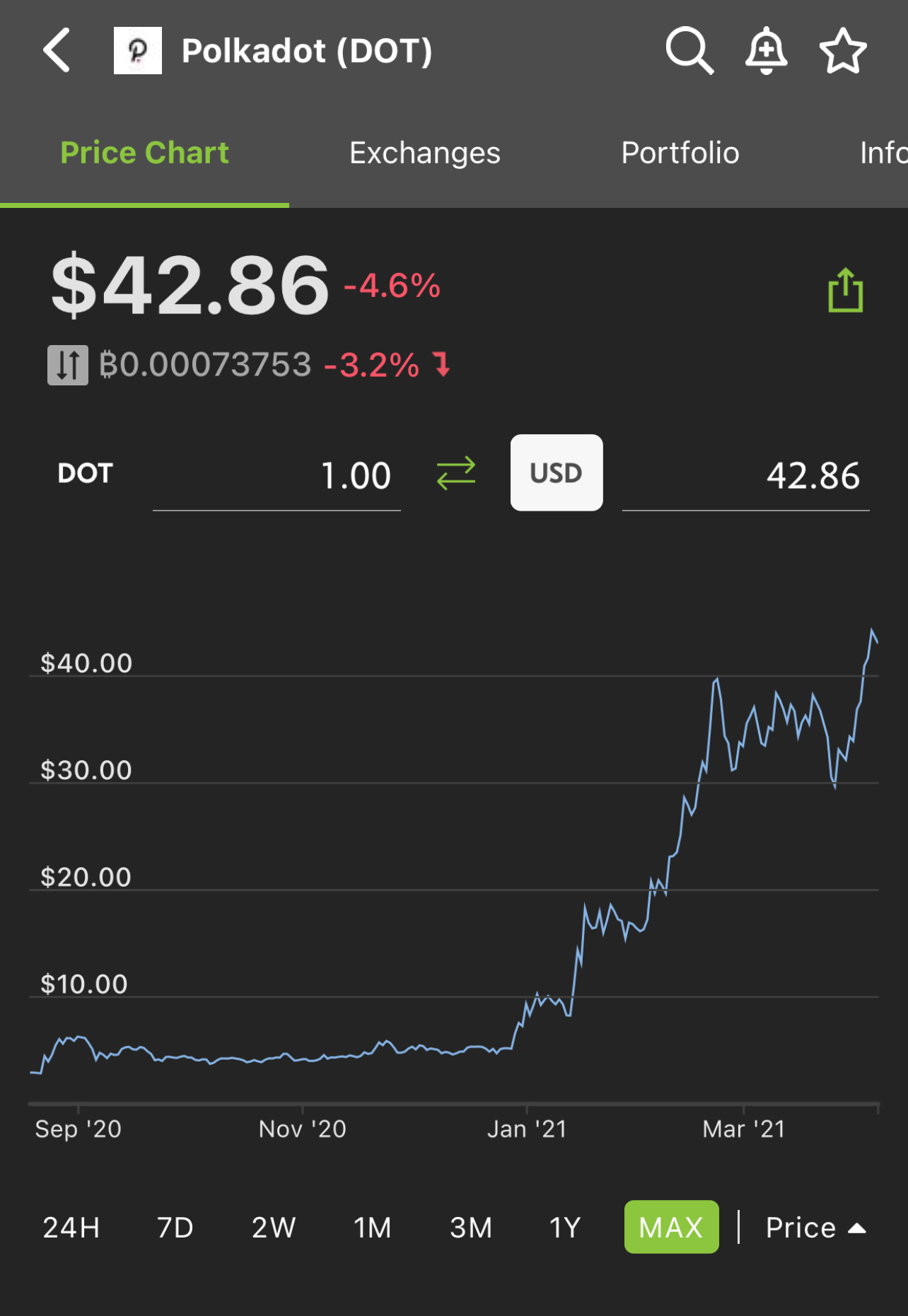Viewport: 908px width, 1316px height.
Task: Change the USD currency selector
Action: click(557, 473)
